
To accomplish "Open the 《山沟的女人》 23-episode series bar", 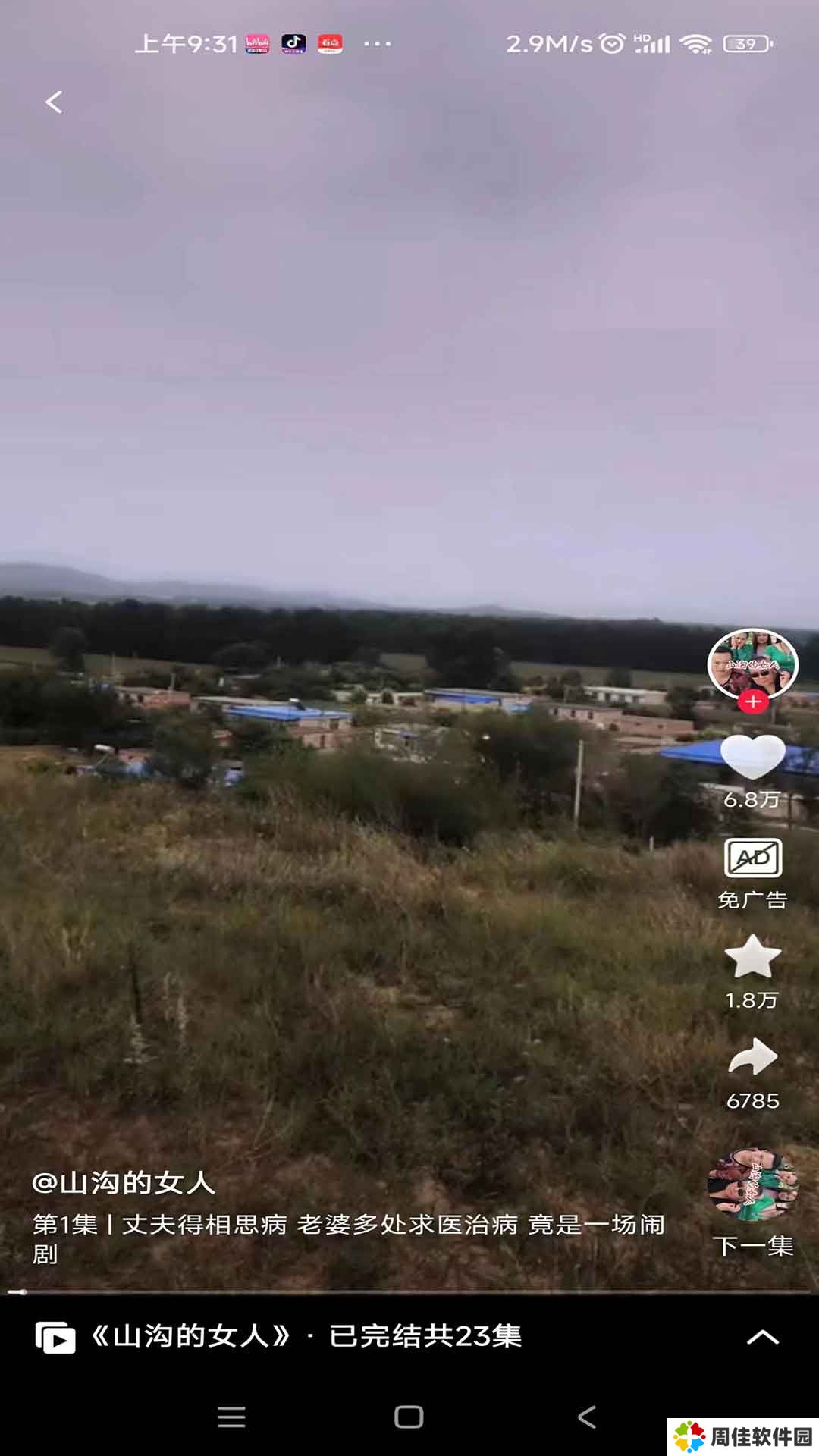I will pyautogui.click(x=409, y=1336).
